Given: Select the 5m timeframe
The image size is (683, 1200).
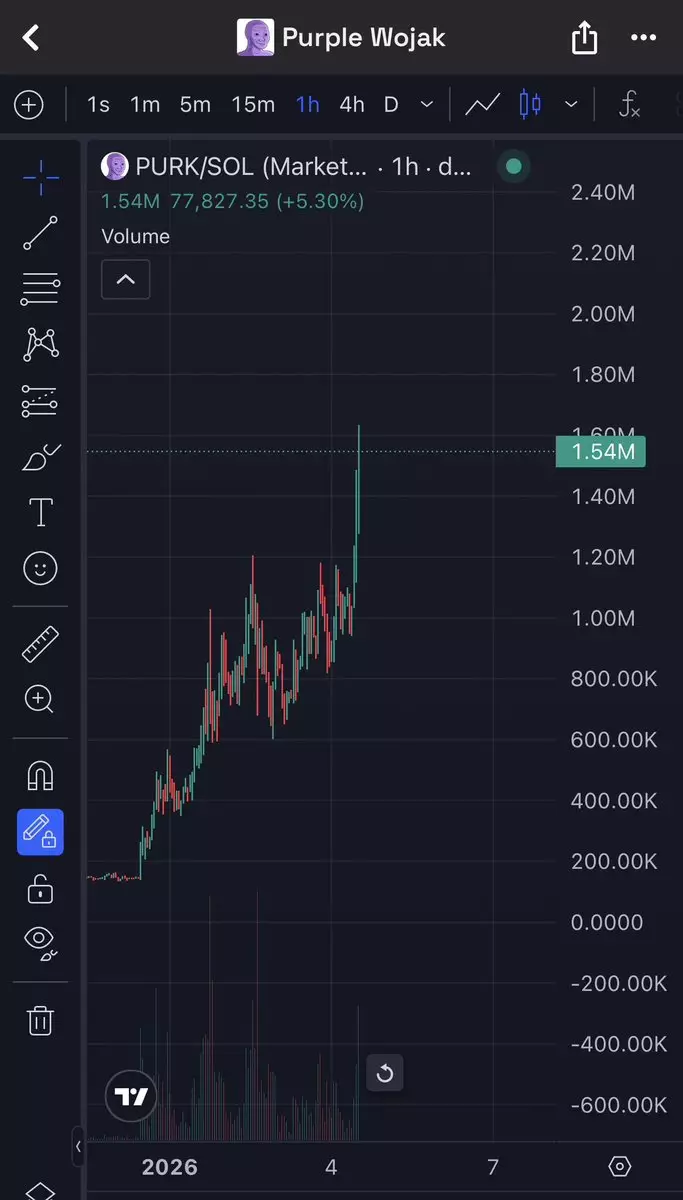Looking at the screenshot, I should (195, 104).
